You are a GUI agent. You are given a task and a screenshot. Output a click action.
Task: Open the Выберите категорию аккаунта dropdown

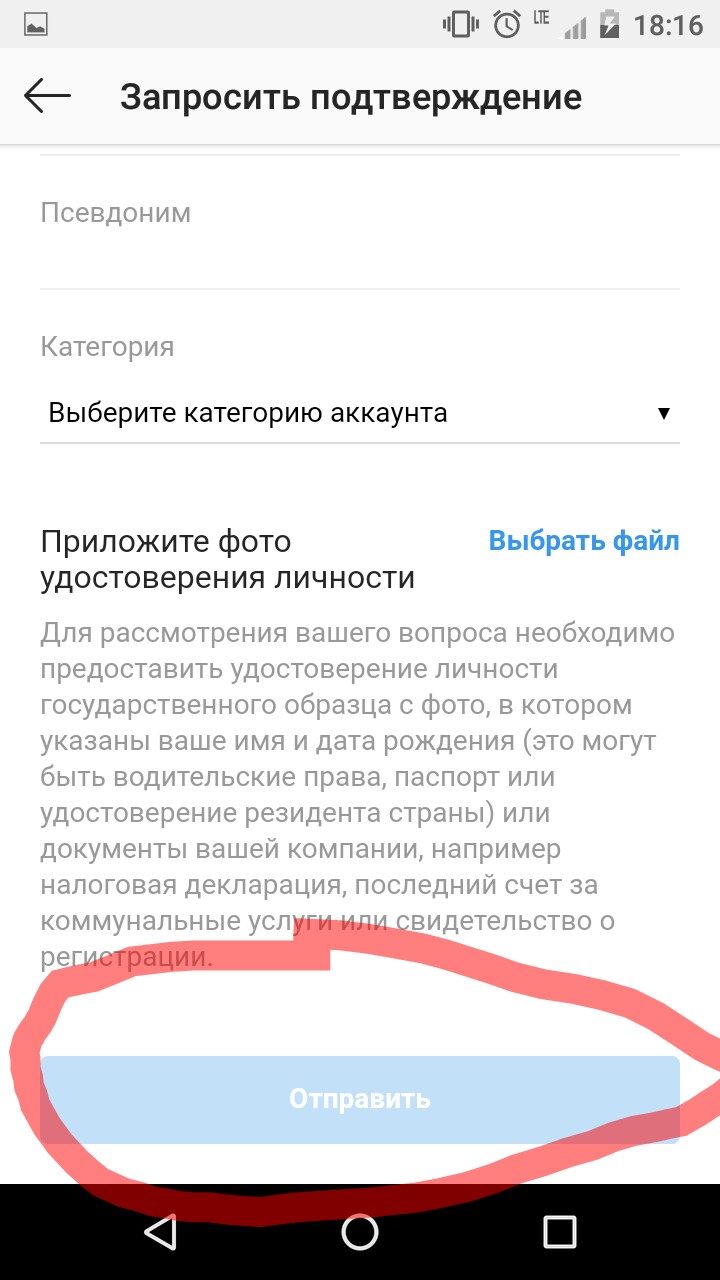pyautogui.click(x=360, y=413)
